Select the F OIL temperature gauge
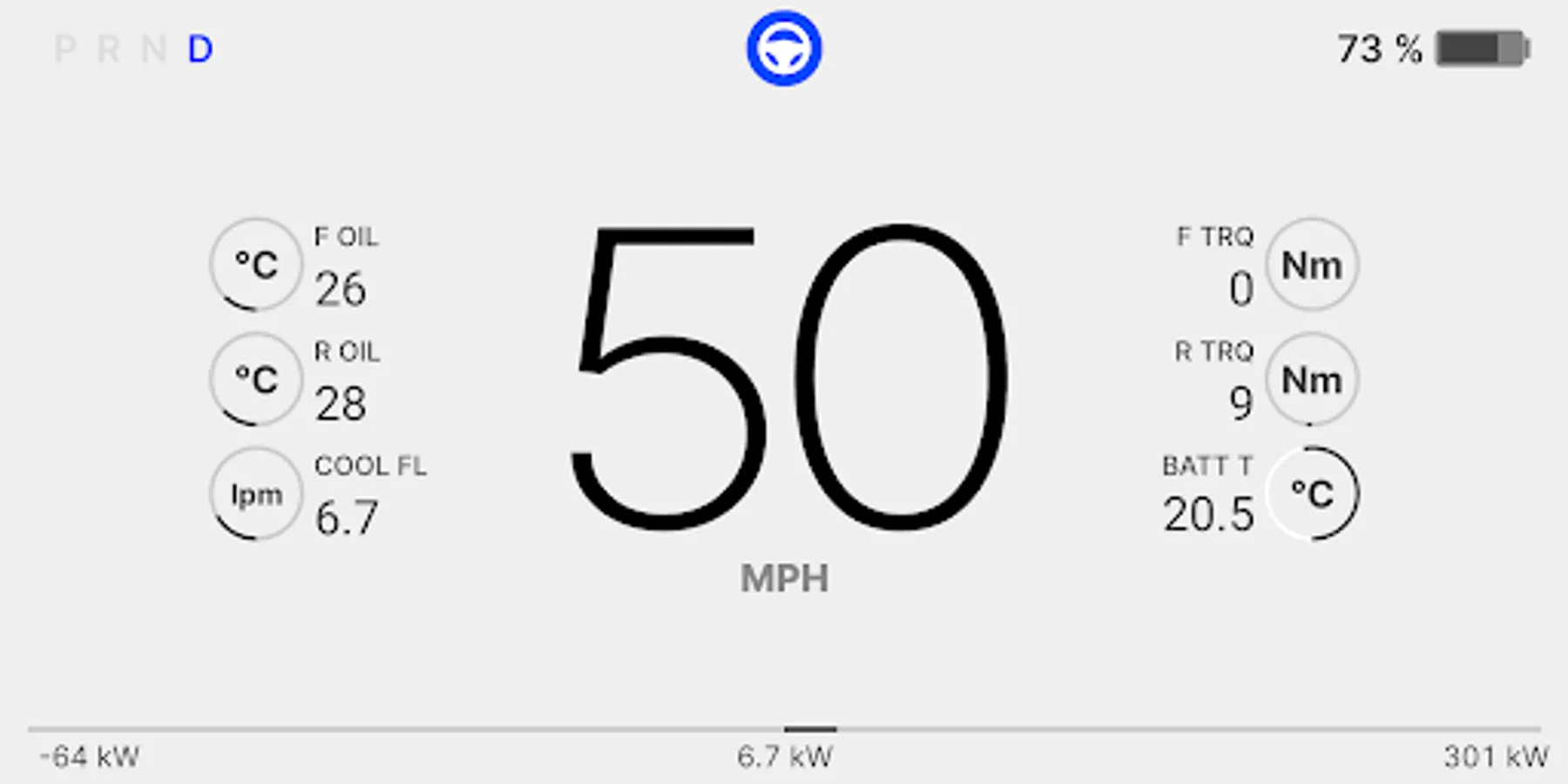The height and width of the screenshot is (784, 1568). click(x=256, y=265)
